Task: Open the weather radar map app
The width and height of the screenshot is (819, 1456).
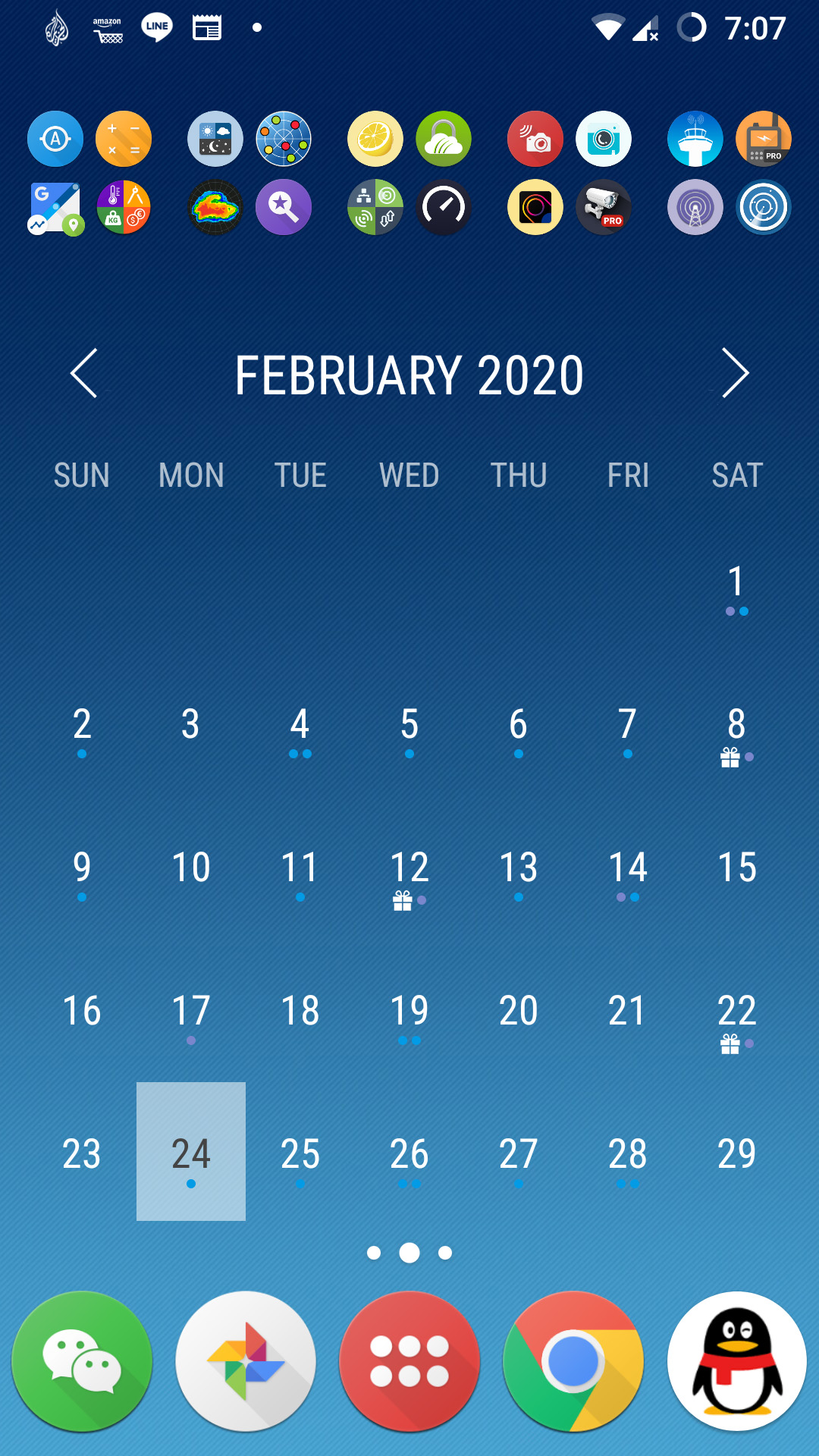Action: pyautogui.click(x=215, y=207)
